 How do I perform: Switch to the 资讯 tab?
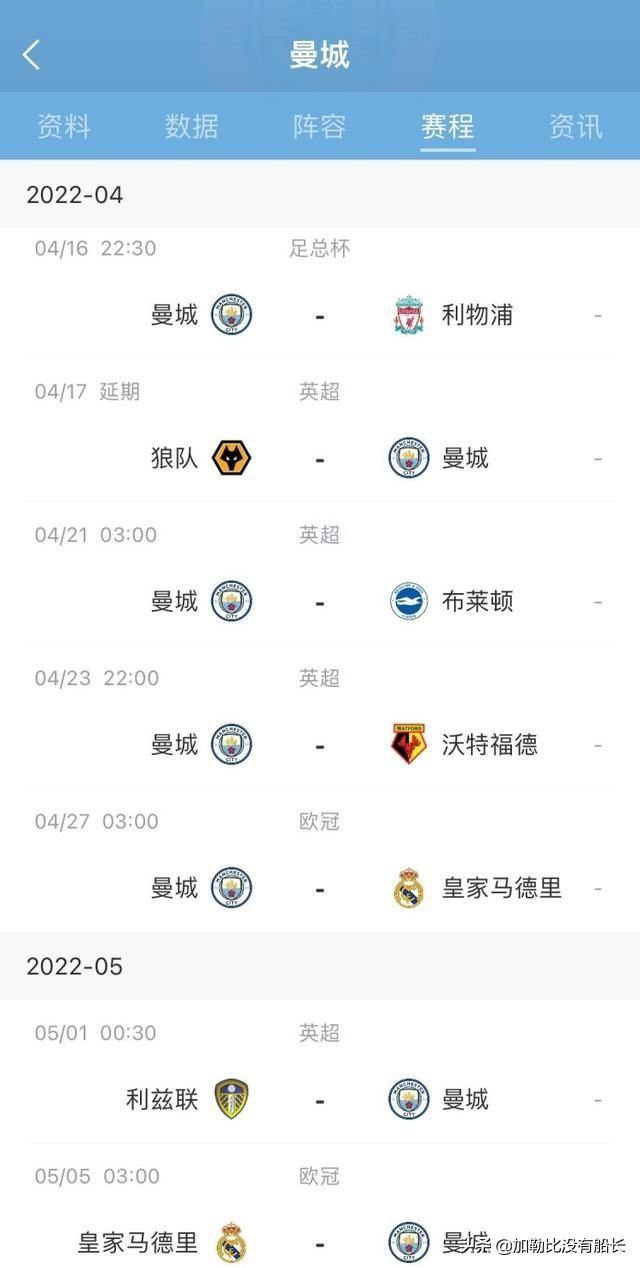576,126
